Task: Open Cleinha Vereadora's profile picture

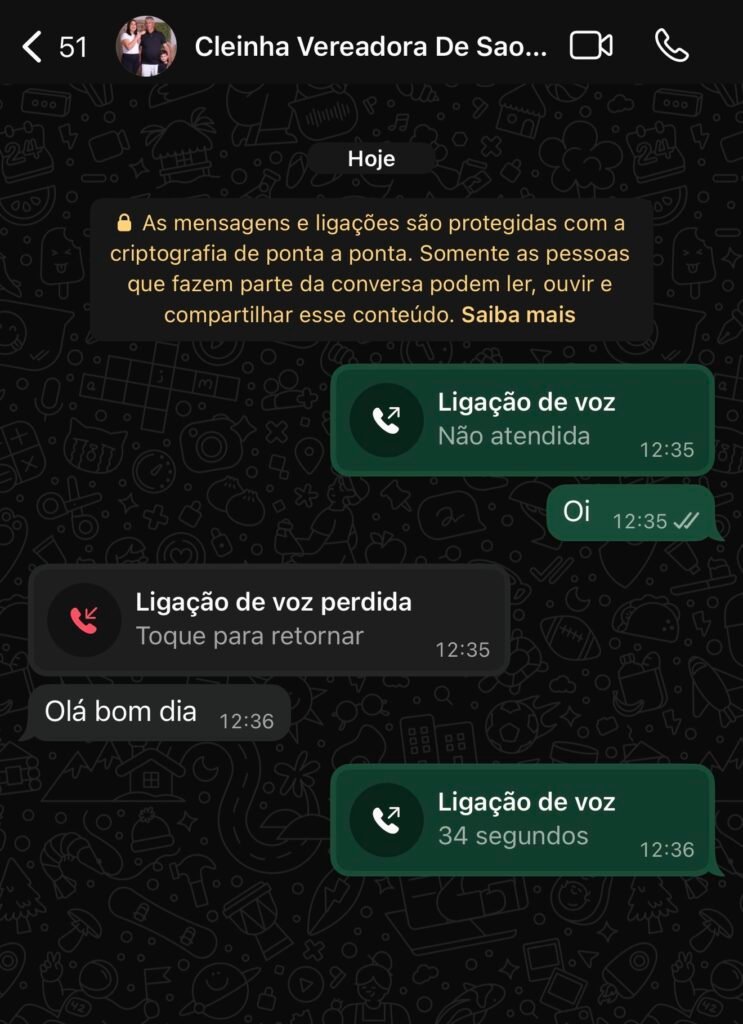Action: coord(146,46)
